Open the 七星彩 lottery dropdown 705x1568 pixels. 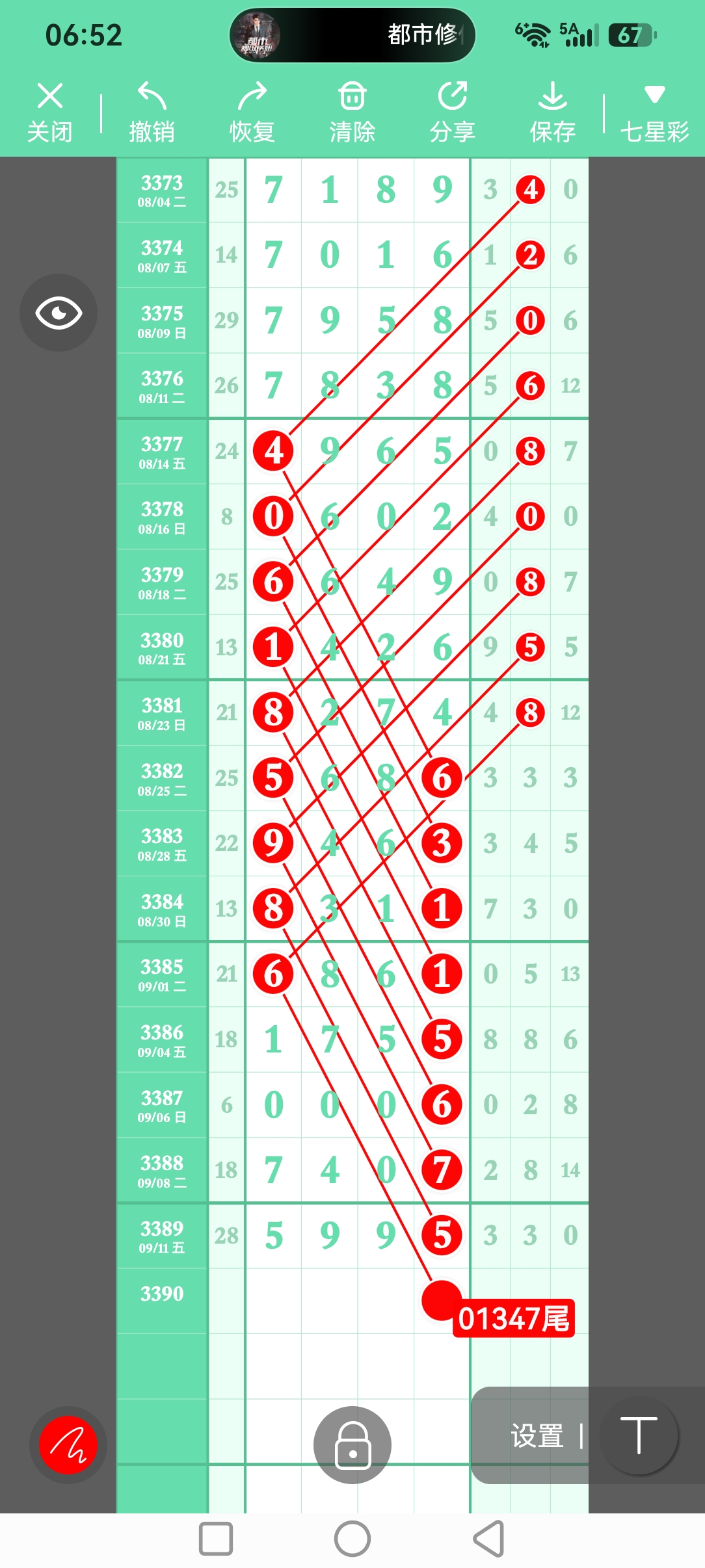click(x=654, y=112)
